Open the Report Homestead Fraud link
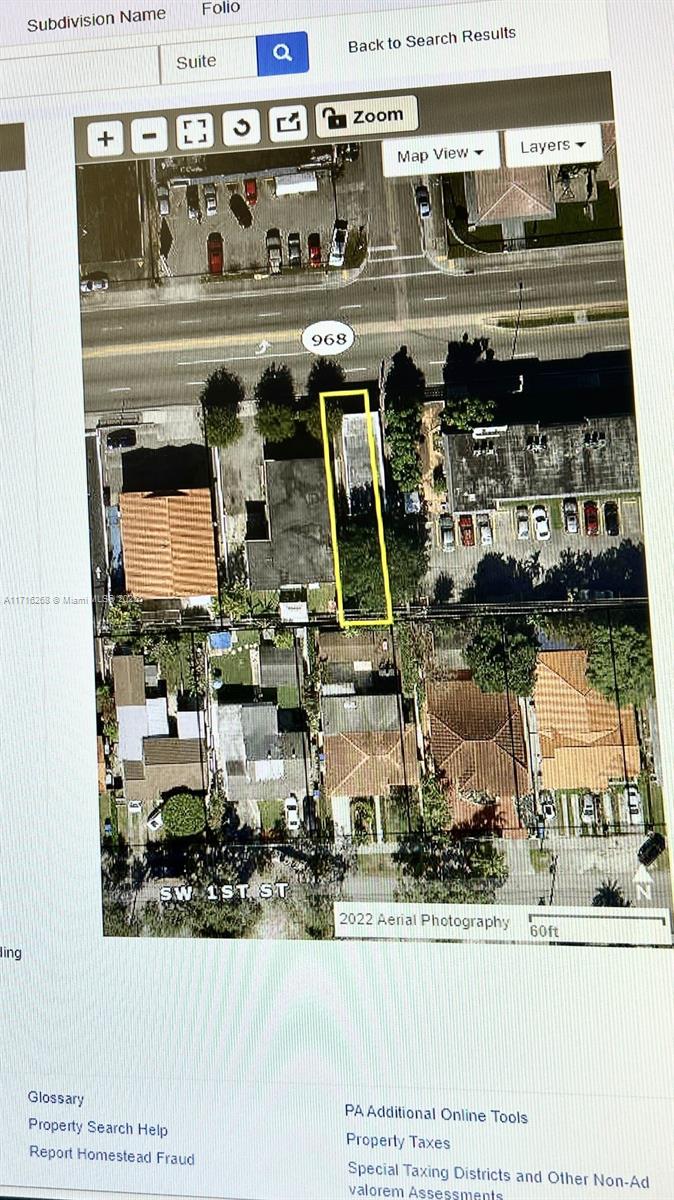The height and width of the screenshot is (1200, 674). pos(111,1156)
